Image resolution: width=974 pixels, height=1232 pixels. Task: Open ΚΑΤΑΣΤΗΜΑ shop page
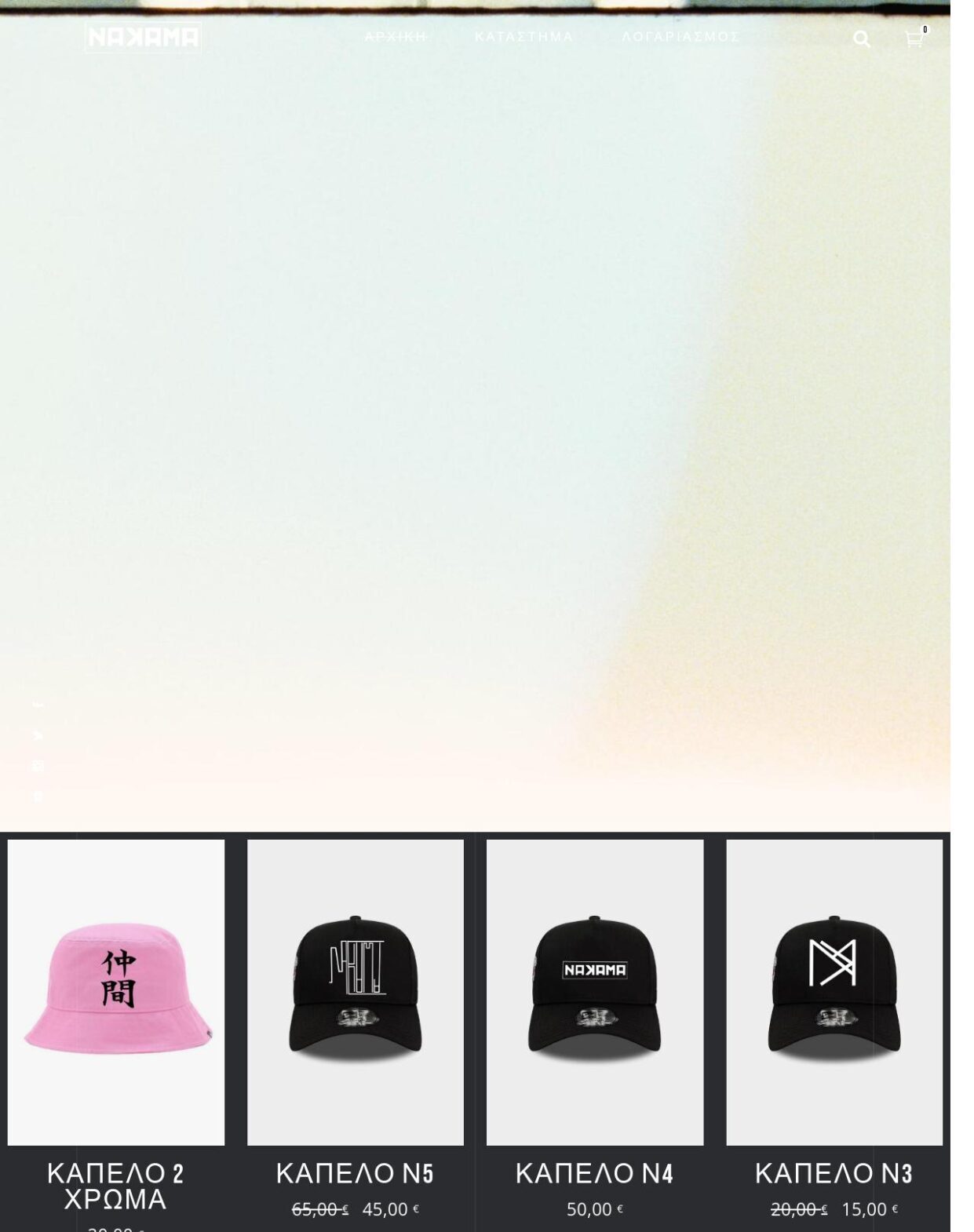point(523,37)
